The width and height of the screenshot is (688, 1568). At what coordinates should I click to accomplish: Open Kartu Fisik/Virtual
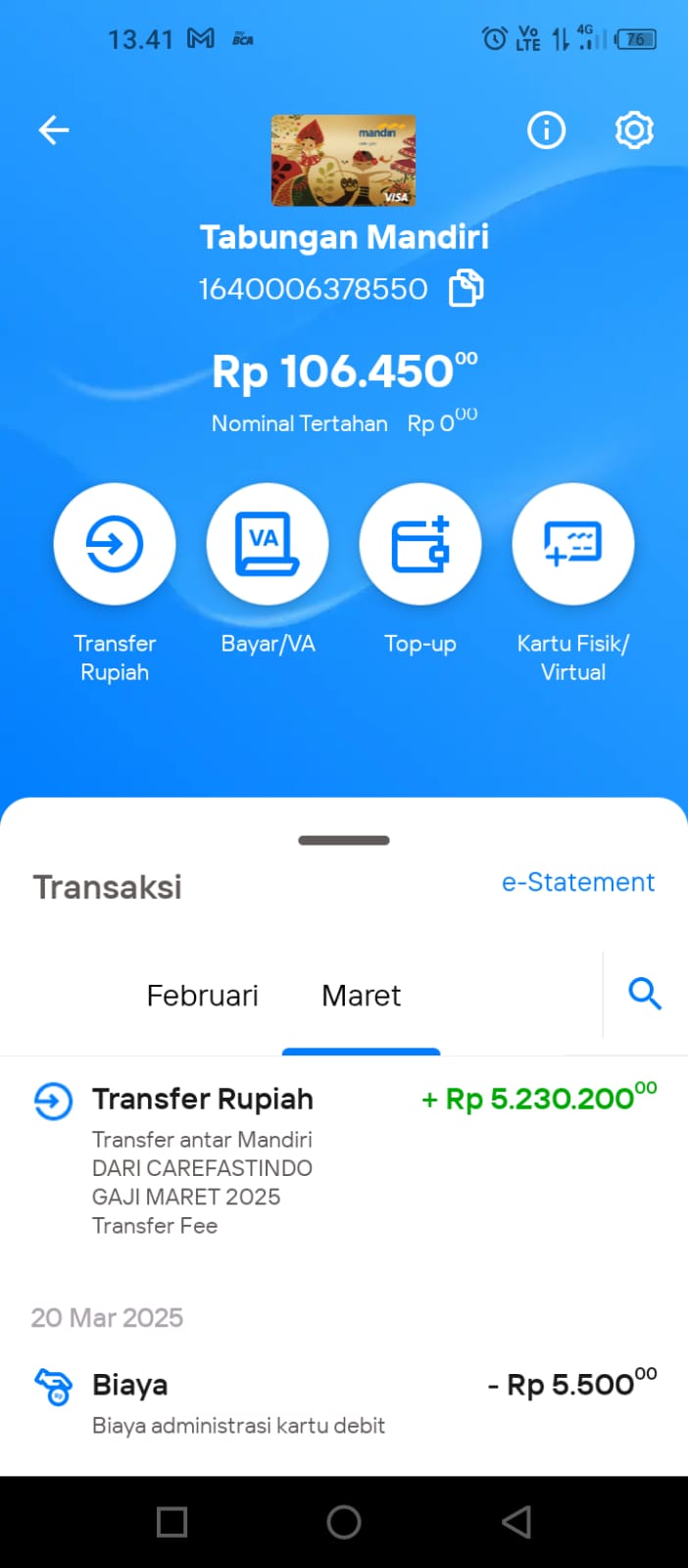click(573, 544)
